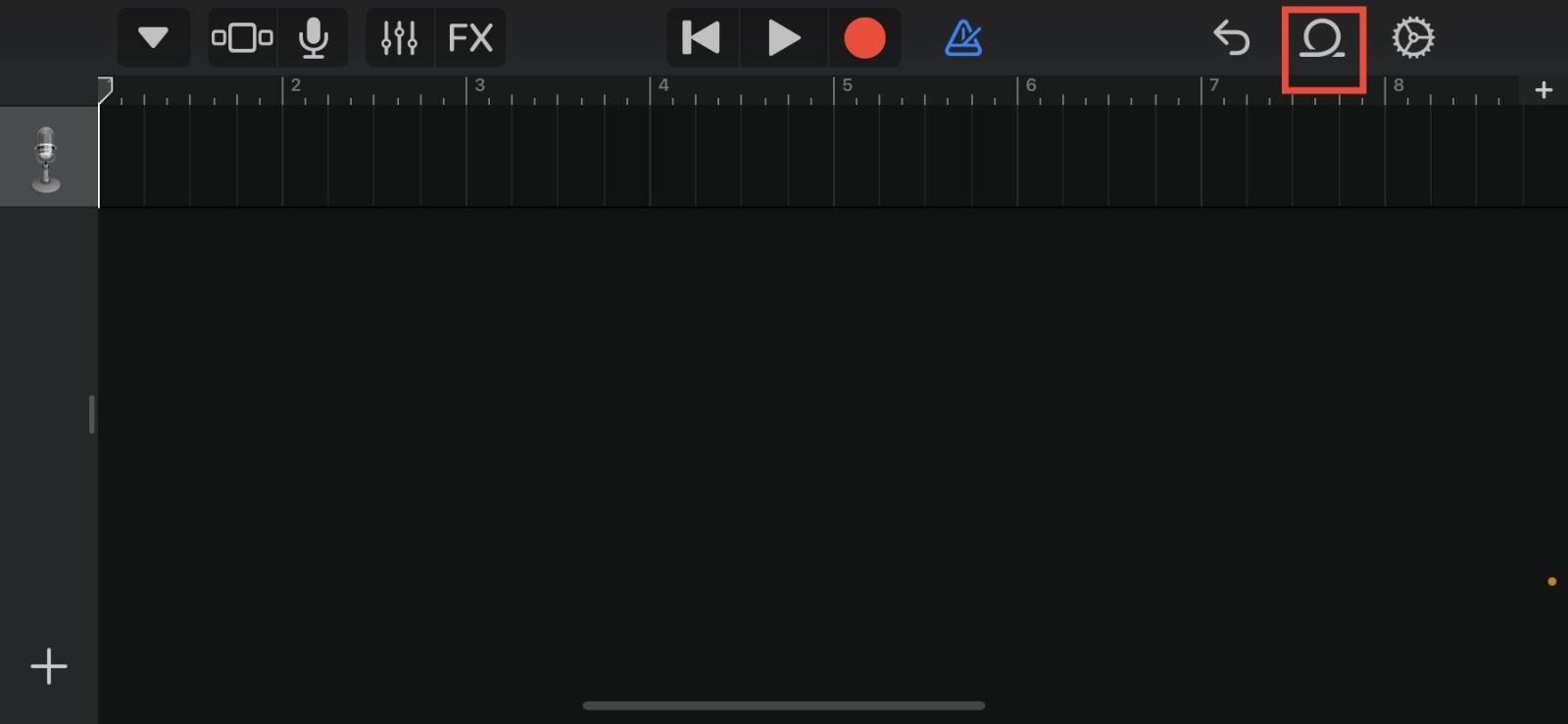Switch to the tracks view button
This screenshot has width=1568, height=724.
(x=242, y=38)
